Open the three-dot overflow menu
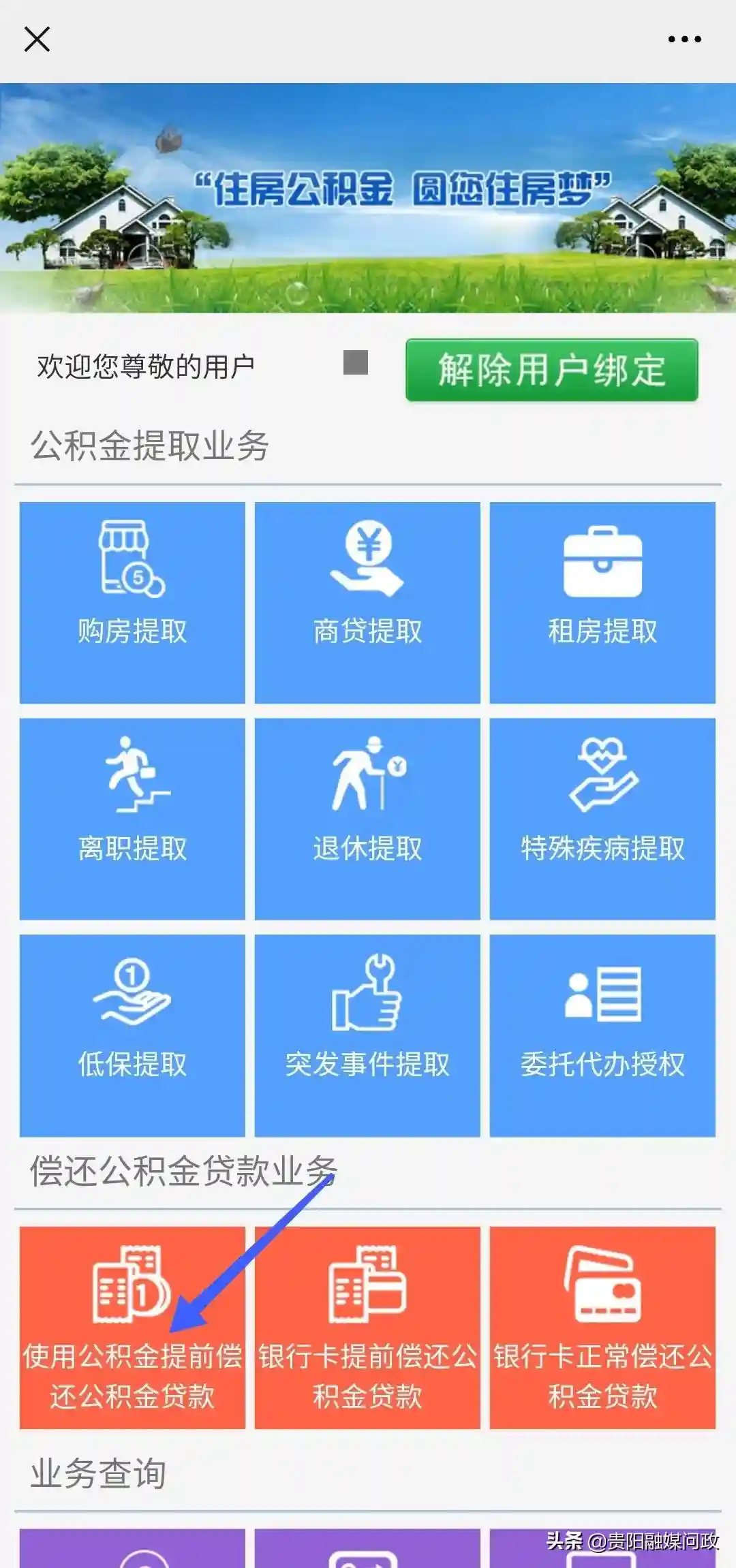 [684, 40]
